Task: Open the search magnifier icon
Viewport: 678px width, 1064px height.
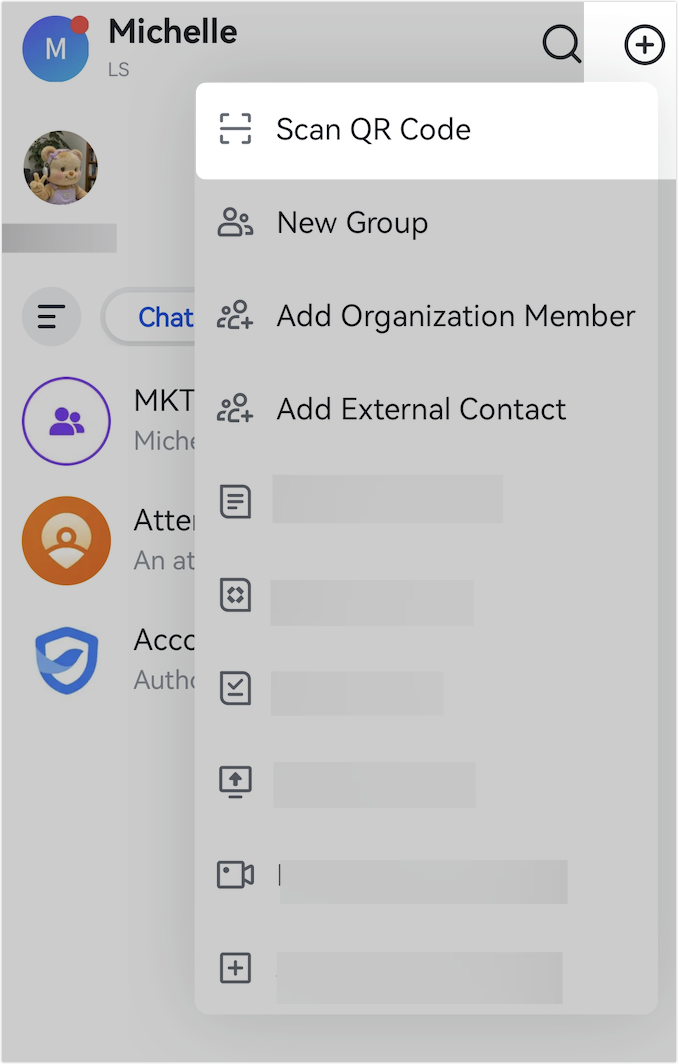Action: (x=561, y=45)
